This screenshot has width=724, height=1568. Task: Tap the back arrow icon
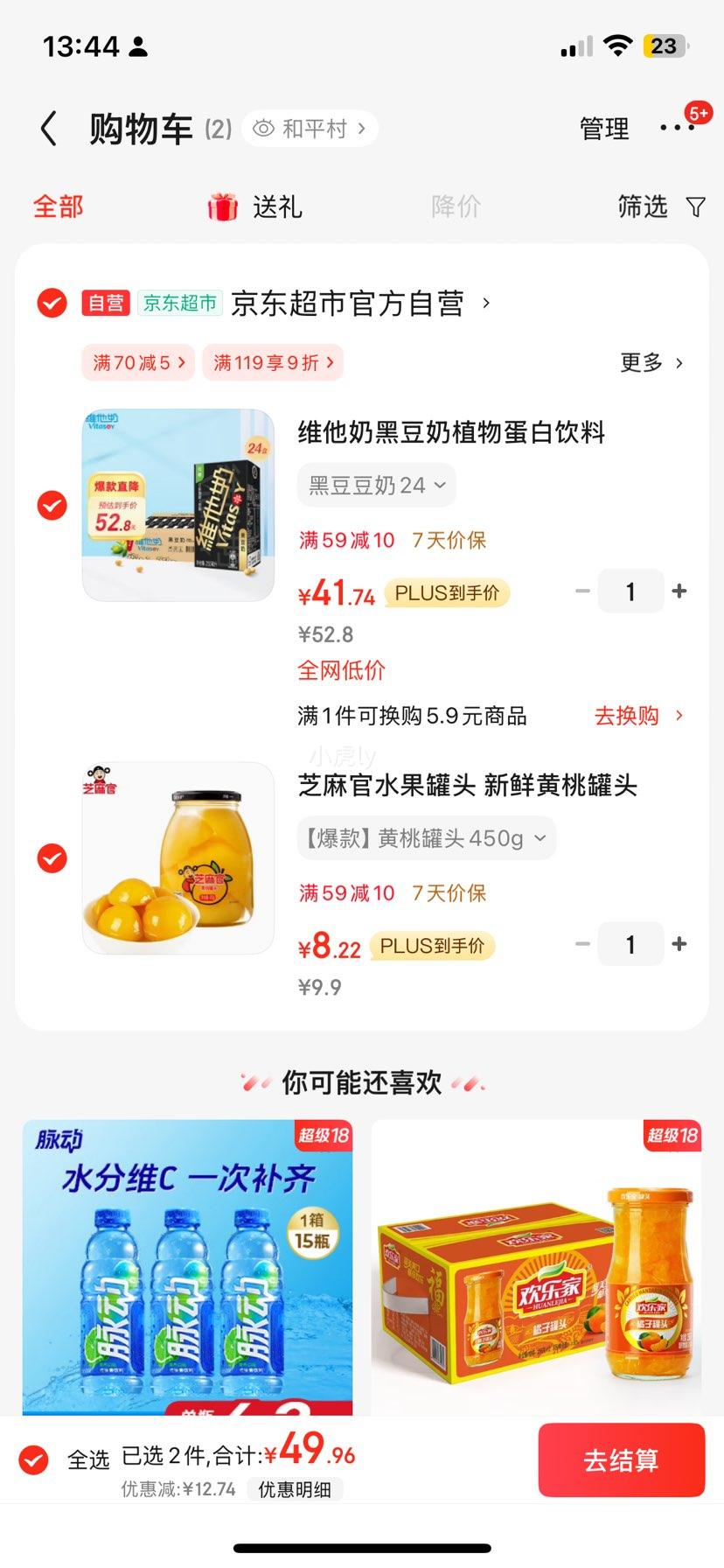click(x=48, y=128)
